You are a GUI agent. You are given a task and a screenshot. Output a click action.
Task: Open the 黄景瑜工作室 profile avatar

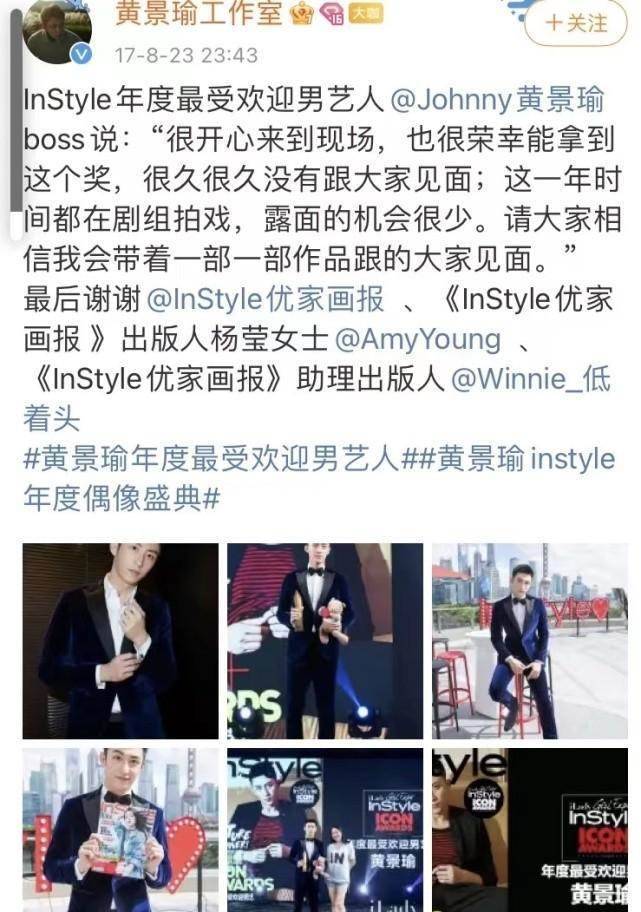pos(58,30)
